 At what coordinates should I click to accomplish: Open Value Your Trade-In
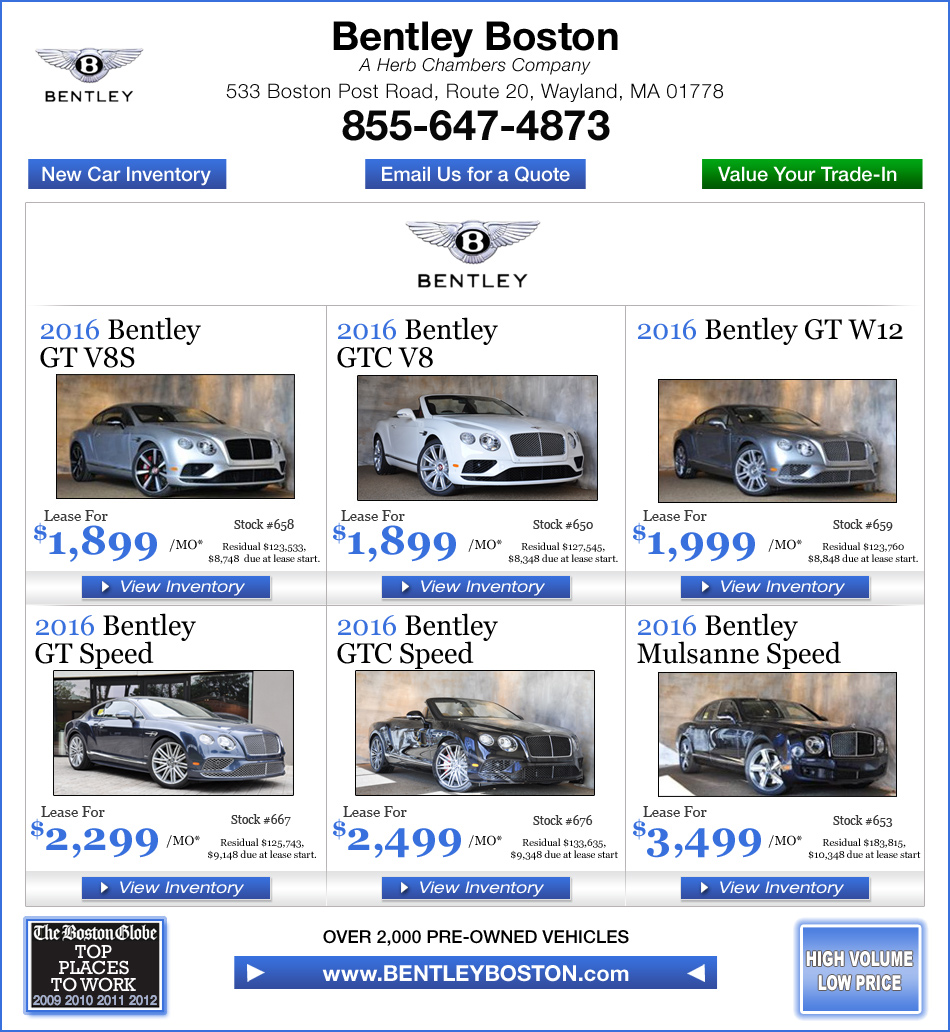pyautogui.click(x=812, y=173)
